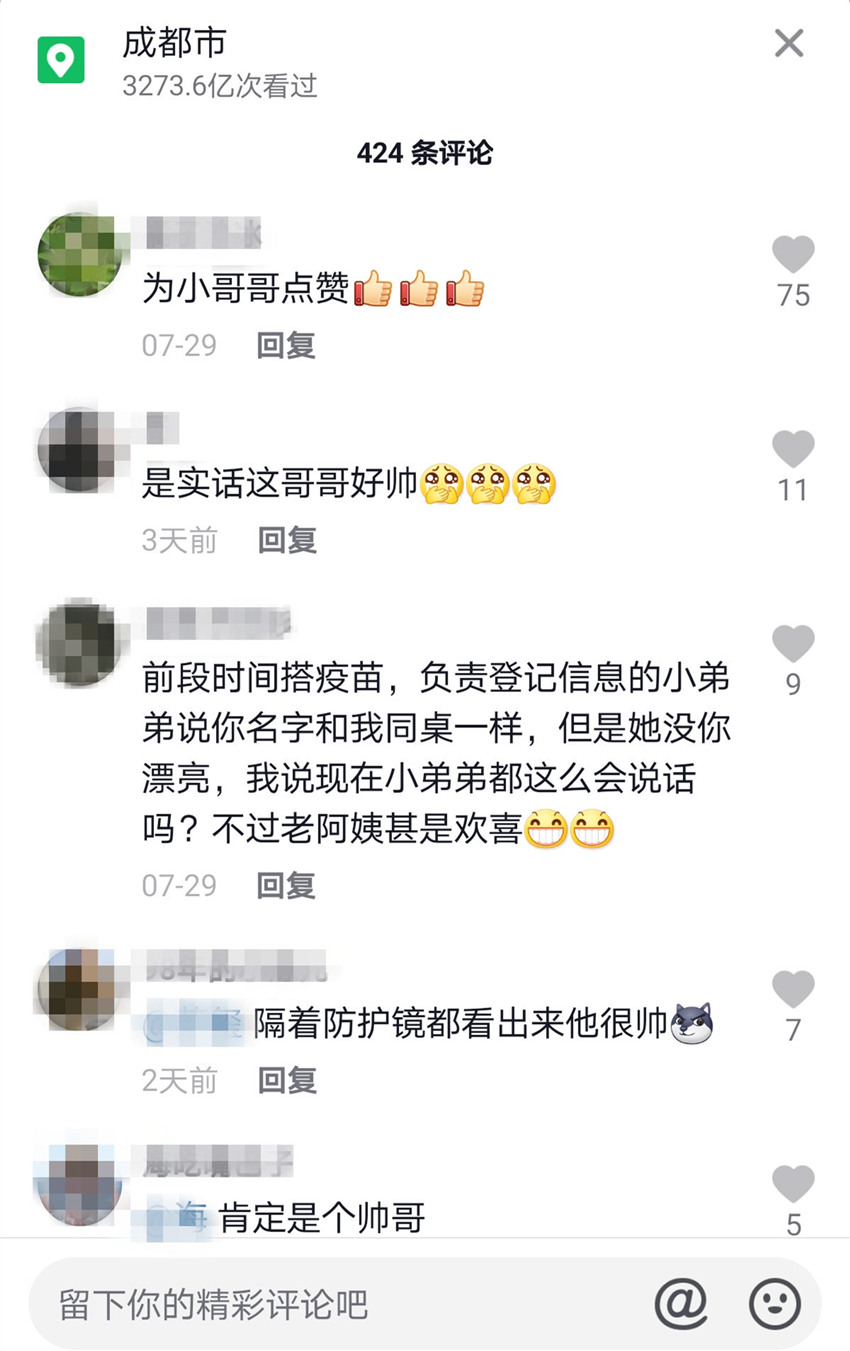Reply to the comment ending 不过老阿姨甚是欢喜
The image size is (850, 1351).
[x=286, y=885]
